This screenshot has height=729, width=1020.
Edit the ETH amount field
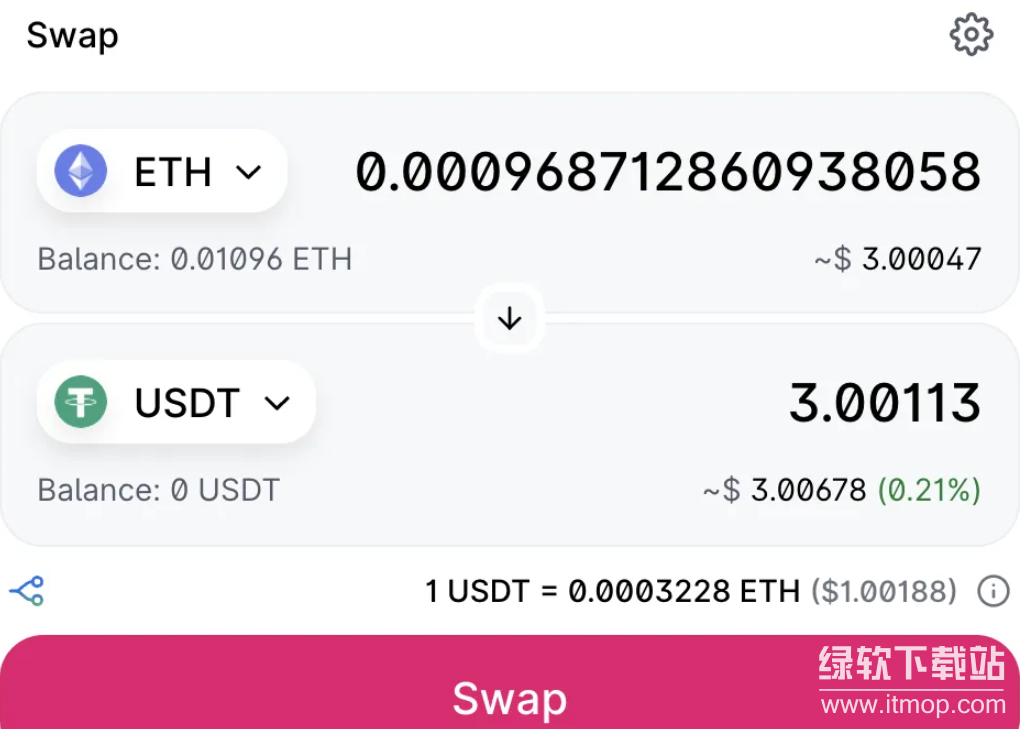click(668, 173)
